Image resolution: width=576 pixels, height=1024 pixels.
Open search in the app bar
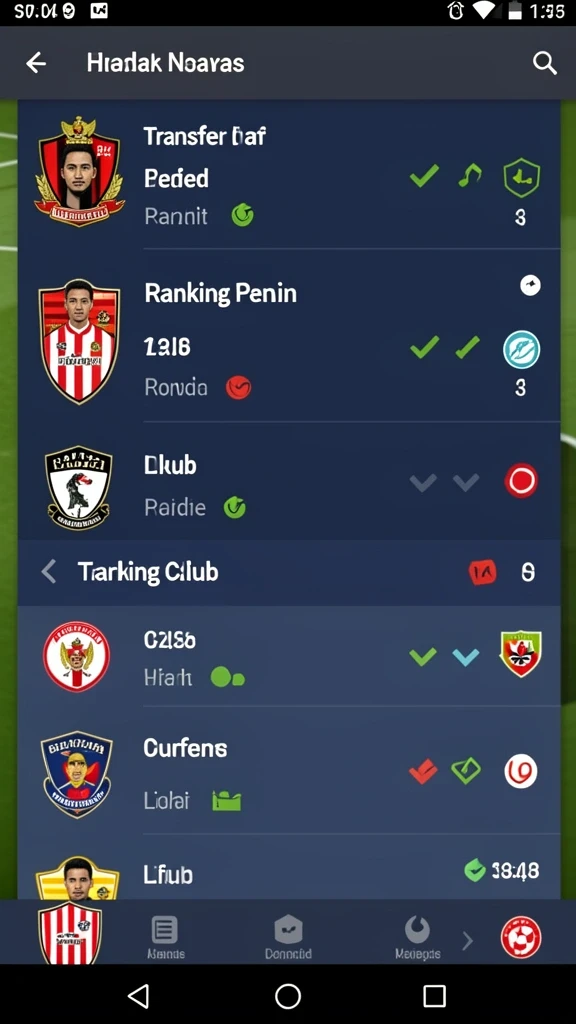click(x=544, y=63)
